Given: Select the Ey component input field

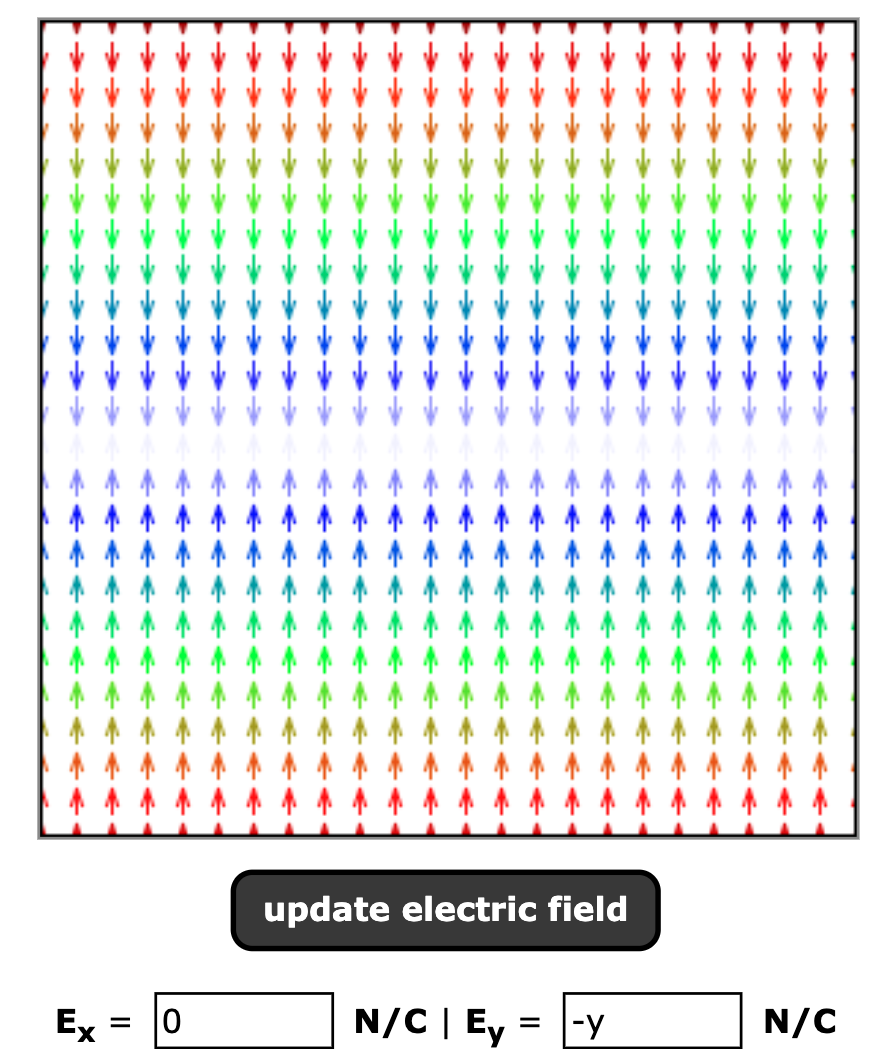Looking at the screenshot, I should (x=652, y=1020).
